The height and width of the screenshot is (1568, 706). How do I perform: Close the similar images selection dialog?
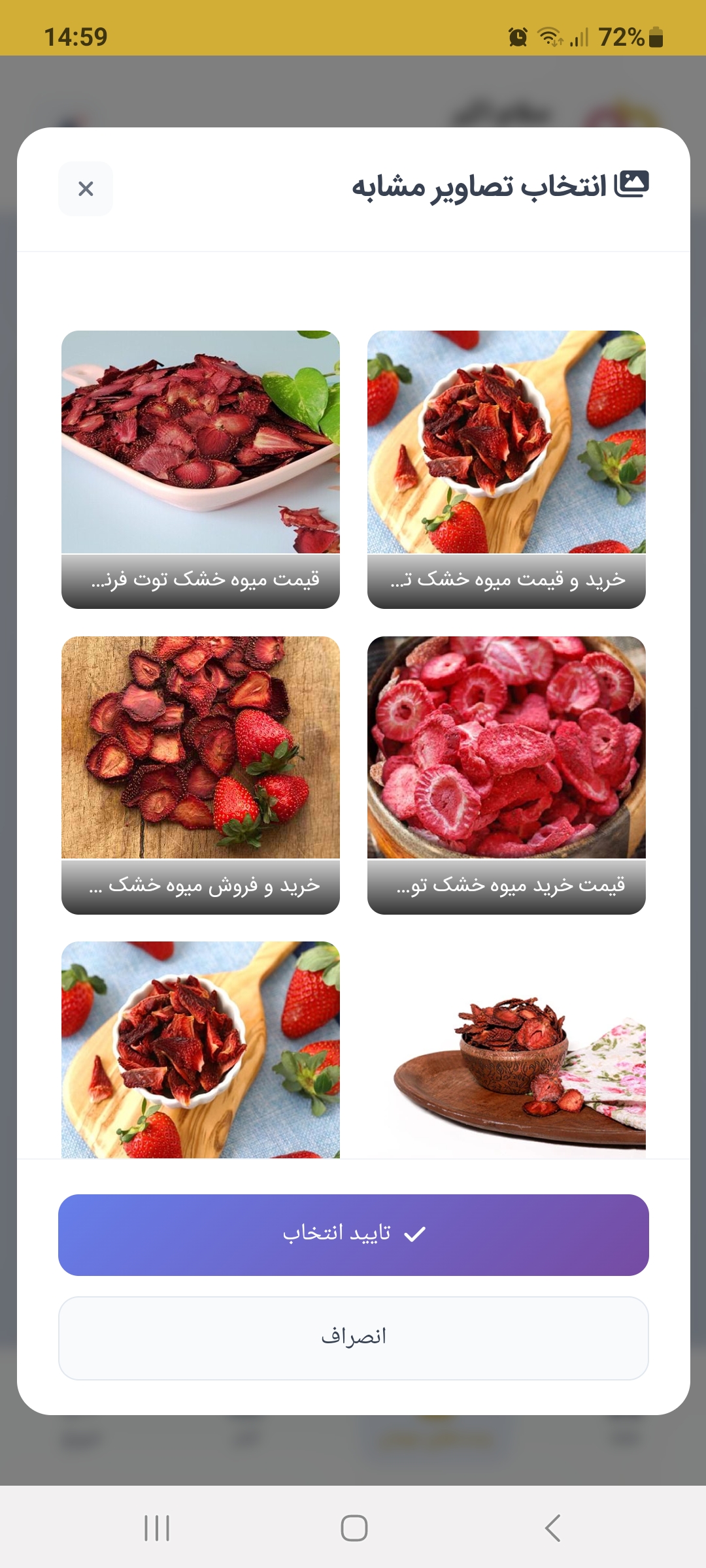[86, 189]
